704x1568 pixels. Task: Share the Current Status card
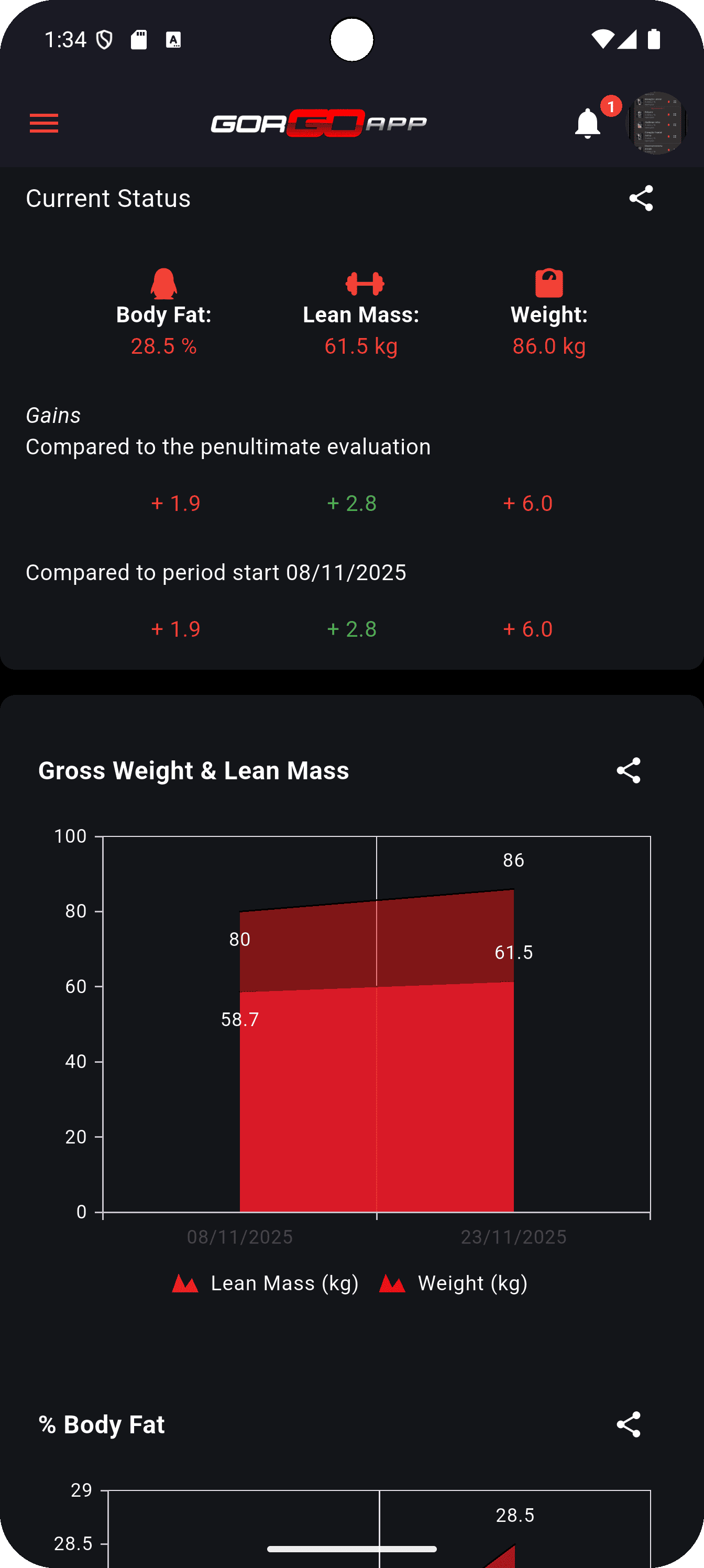click(641, 199)
